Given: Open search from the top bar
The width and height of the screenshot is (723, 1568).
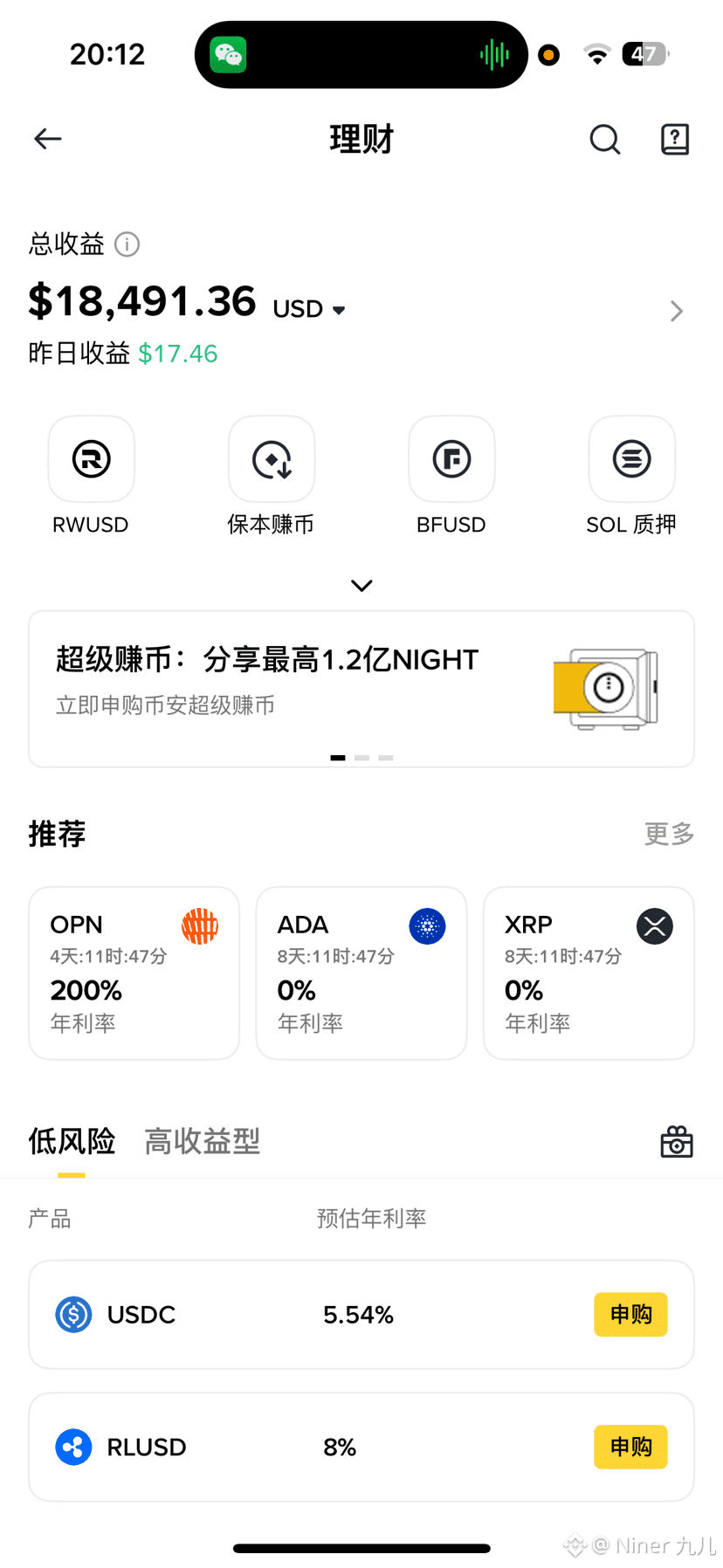Looking at the screenshot, I should [x=604, y=139].
